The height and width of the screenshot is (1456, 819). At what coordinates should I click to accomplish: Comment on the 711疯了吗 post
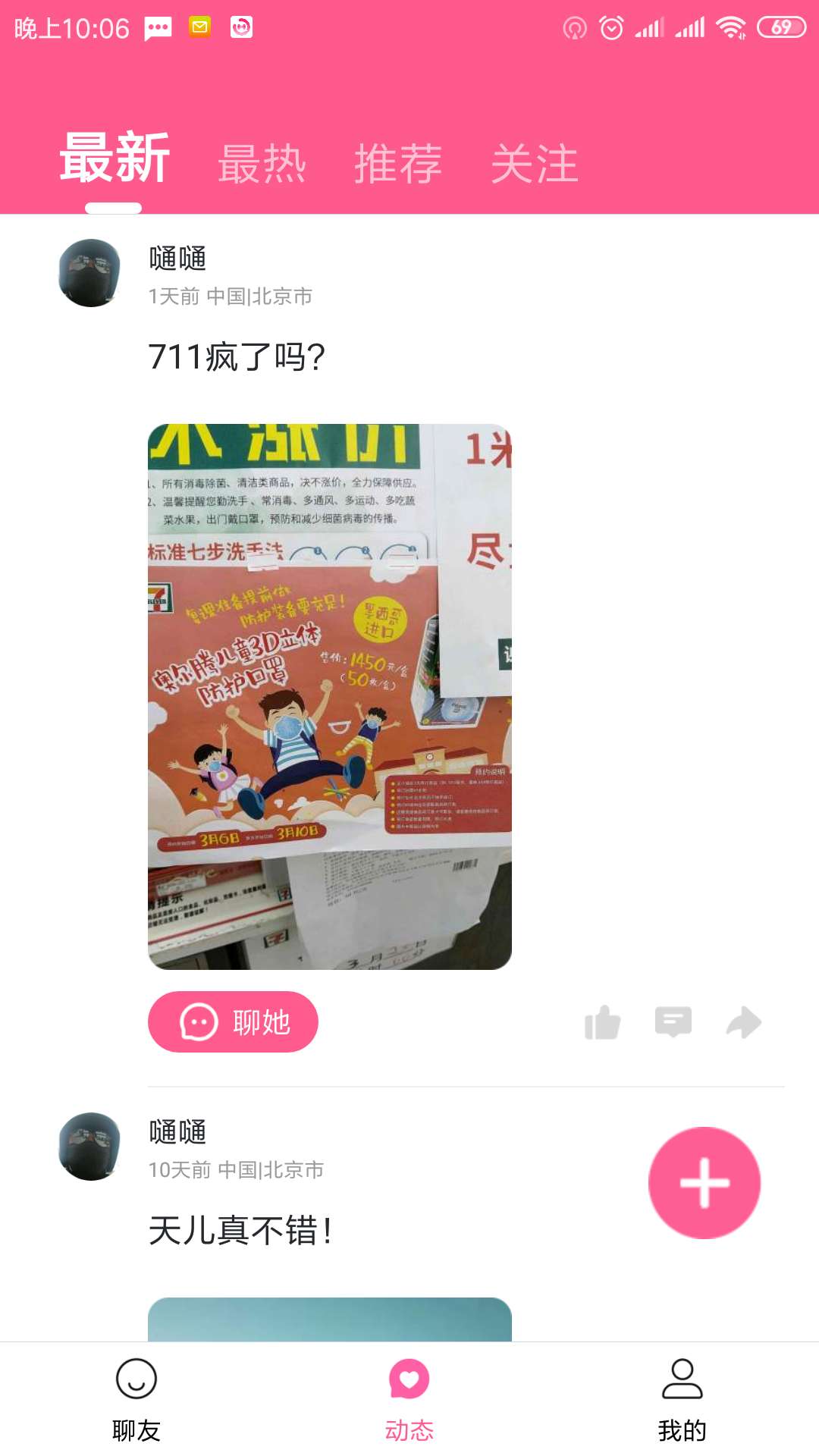click(x=673, y=1021)
